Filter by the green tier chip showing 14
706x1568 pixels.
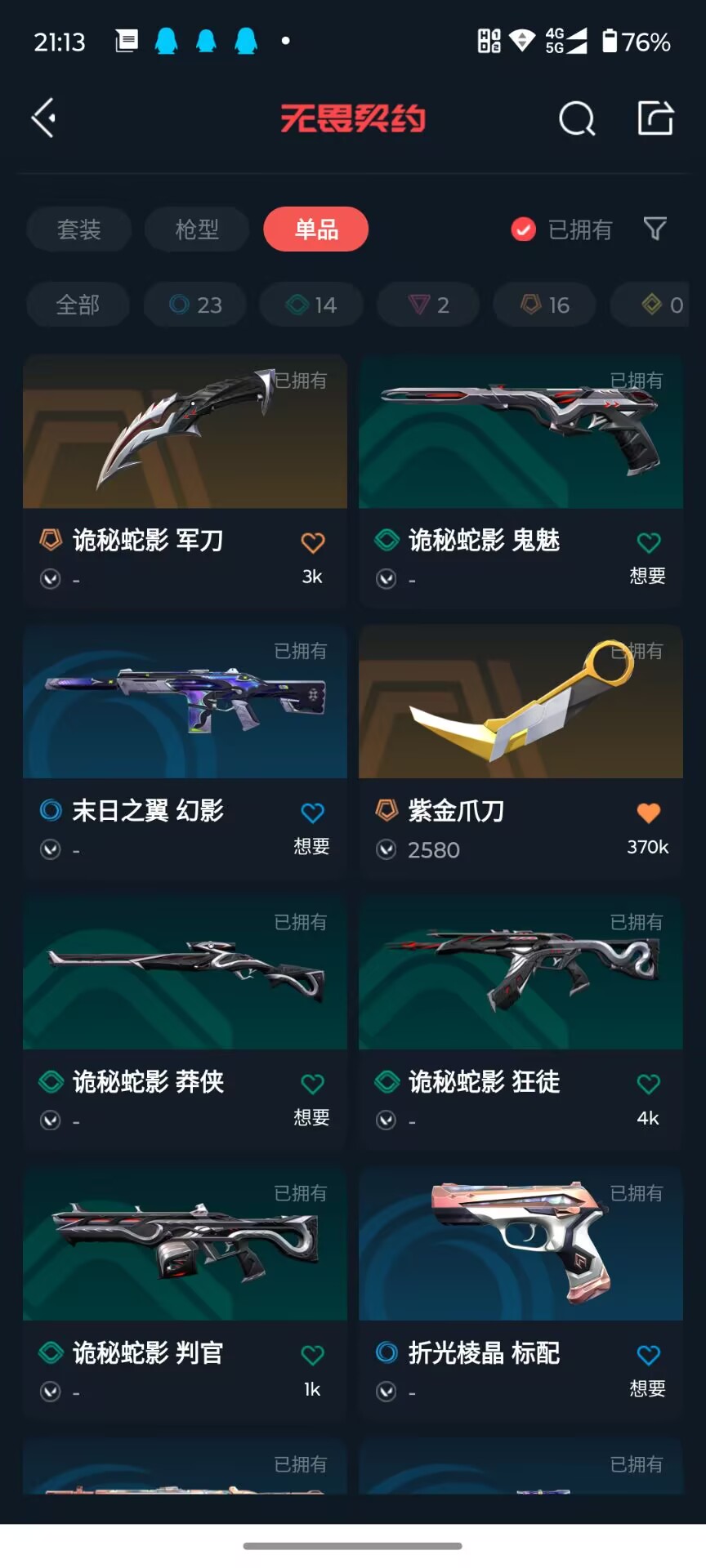point(311,305)
